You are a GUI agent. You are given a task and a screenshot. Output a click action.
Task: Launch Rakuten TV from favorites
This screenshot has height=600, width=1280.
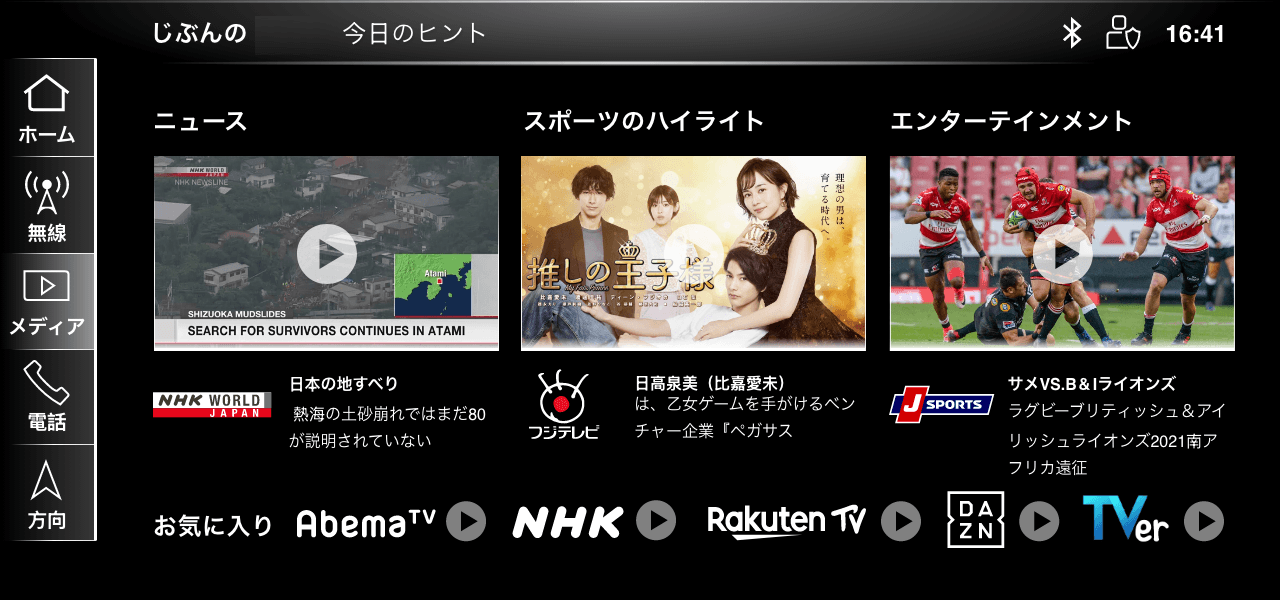coord(901,522)
